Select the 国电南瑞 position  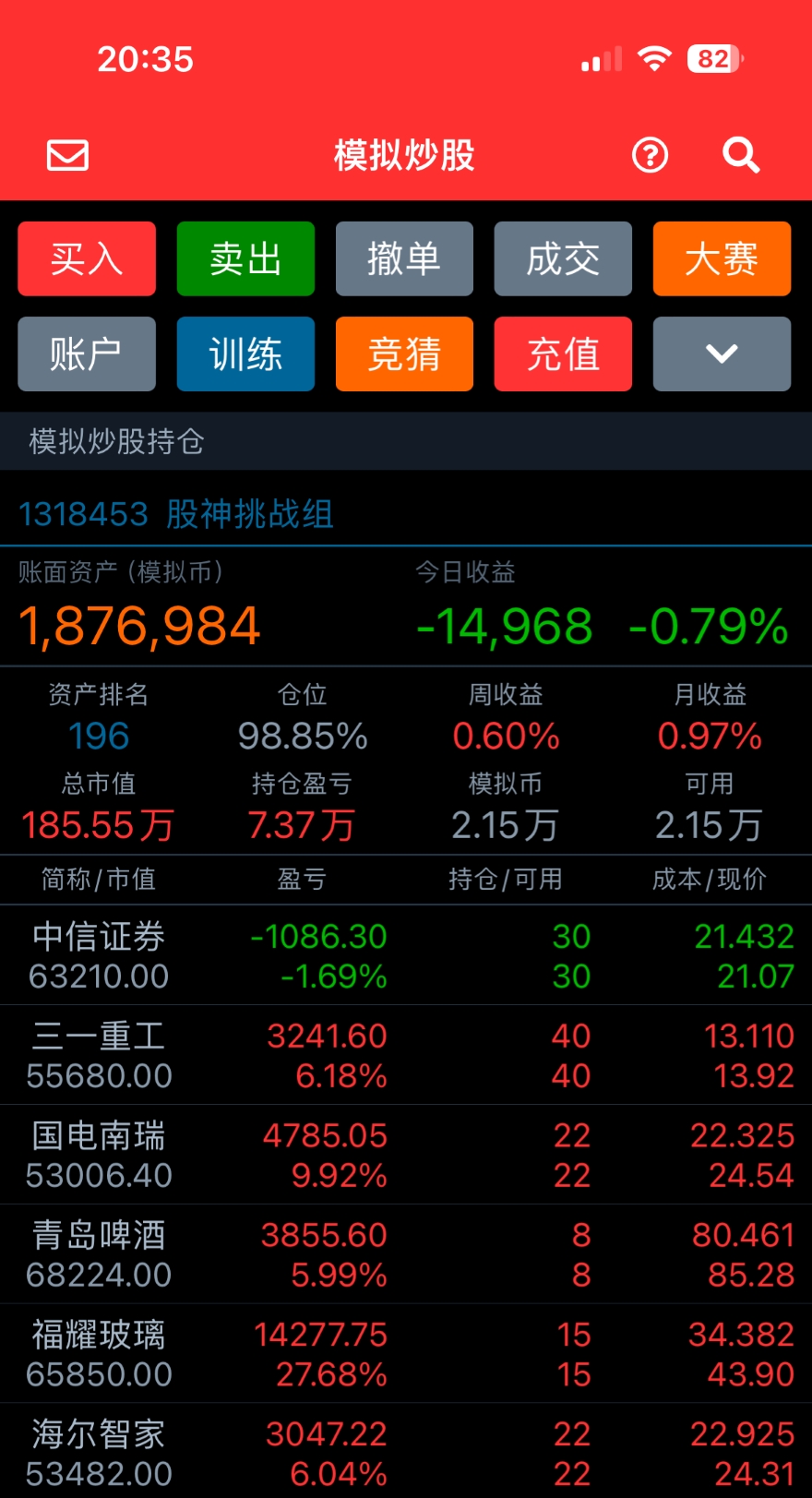pyautogui.click(x=406, y=1155)
